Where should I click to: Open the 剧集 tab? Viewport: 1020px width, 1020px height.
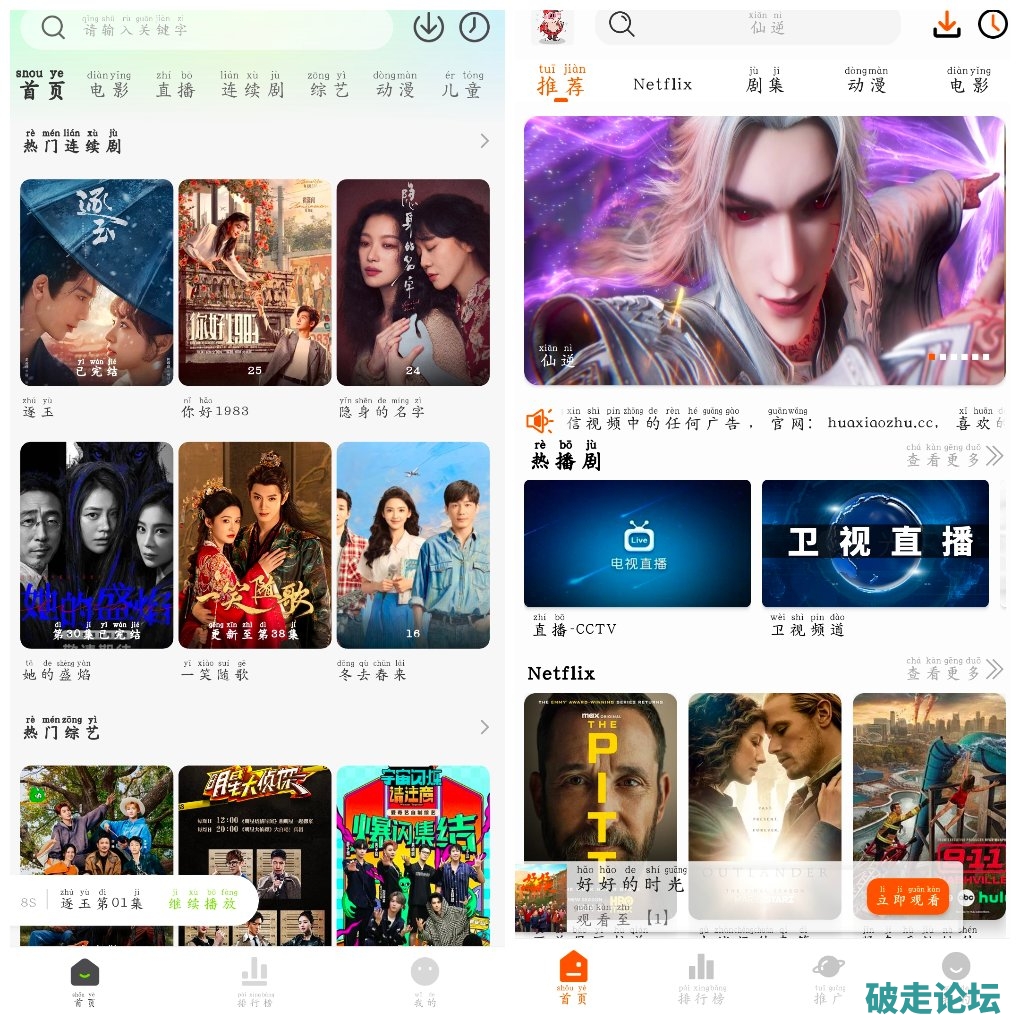pyautogui.click(x=765, y=84)
